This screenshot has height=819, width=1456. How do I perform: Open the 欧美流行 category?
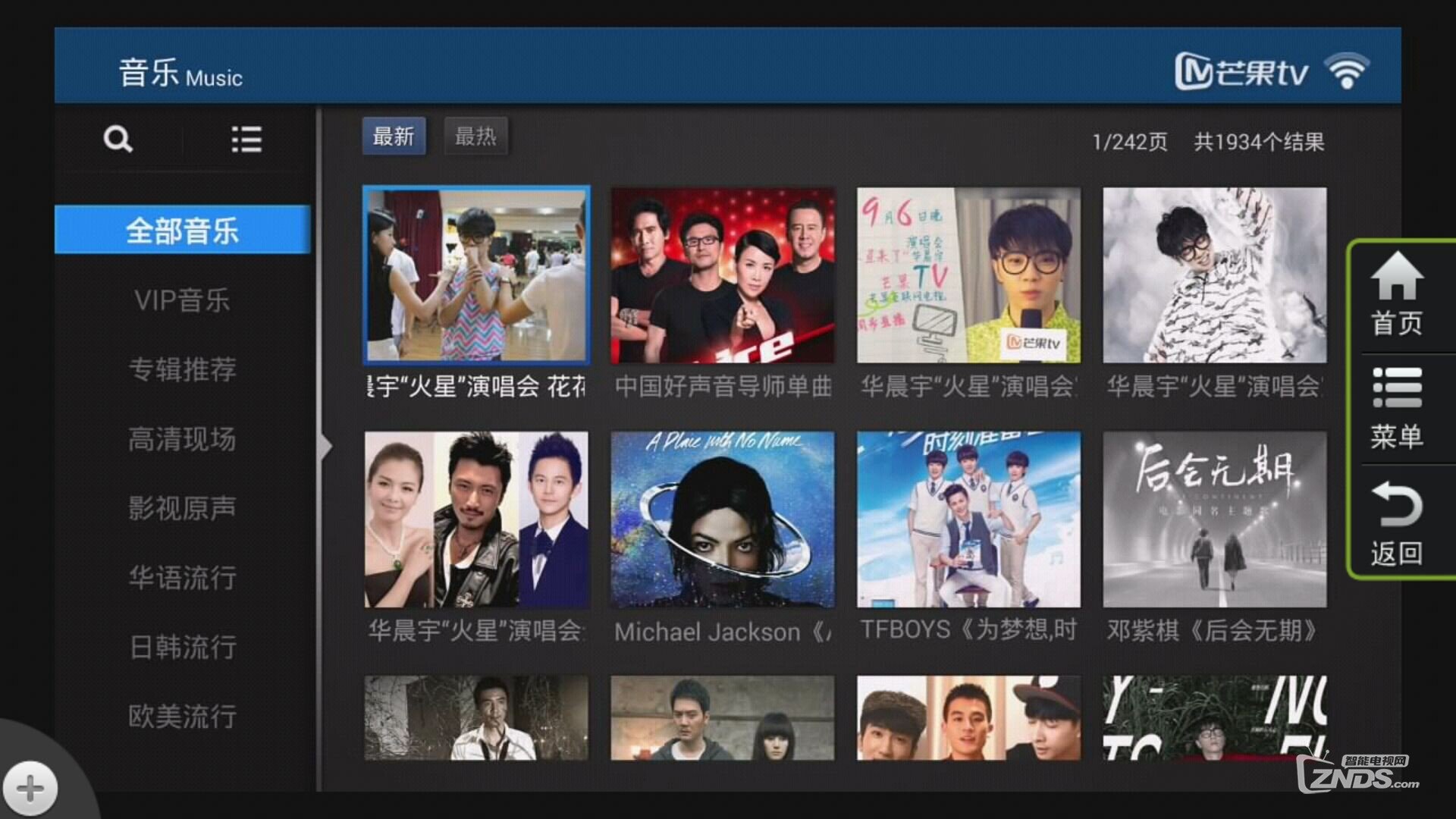click(182, 716)
